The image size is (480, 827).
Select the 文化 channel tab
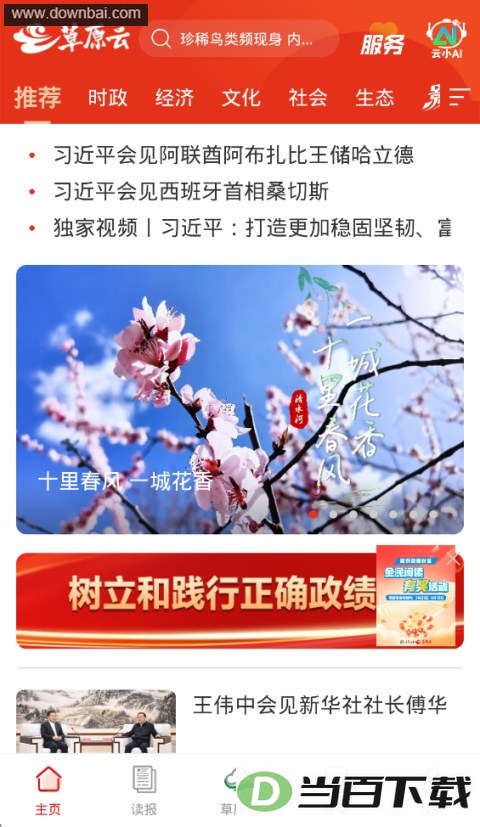241,98
